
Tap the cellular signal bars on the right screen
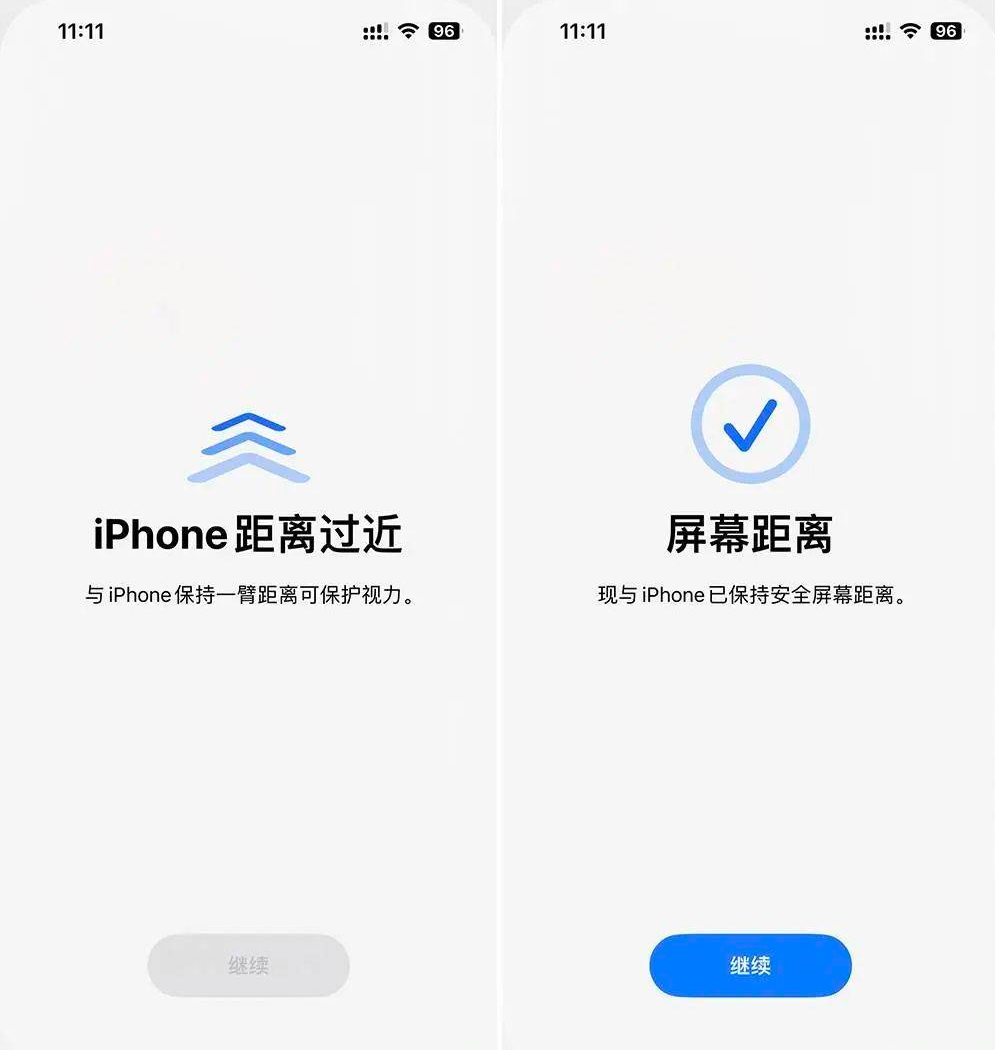(x=875, y=31)
